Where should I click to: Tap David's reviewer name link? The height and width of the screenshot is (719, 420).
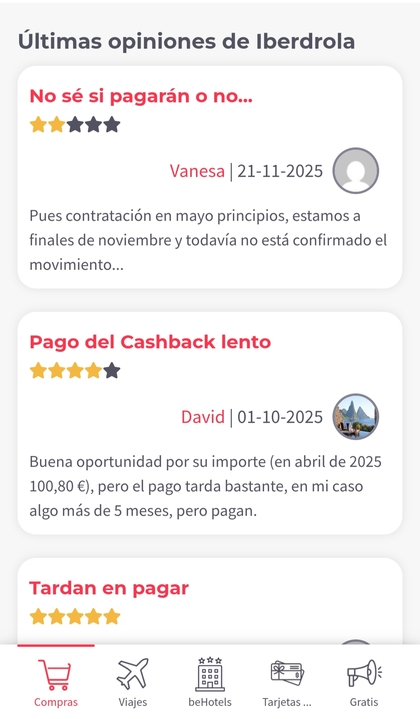coord(203,417)
